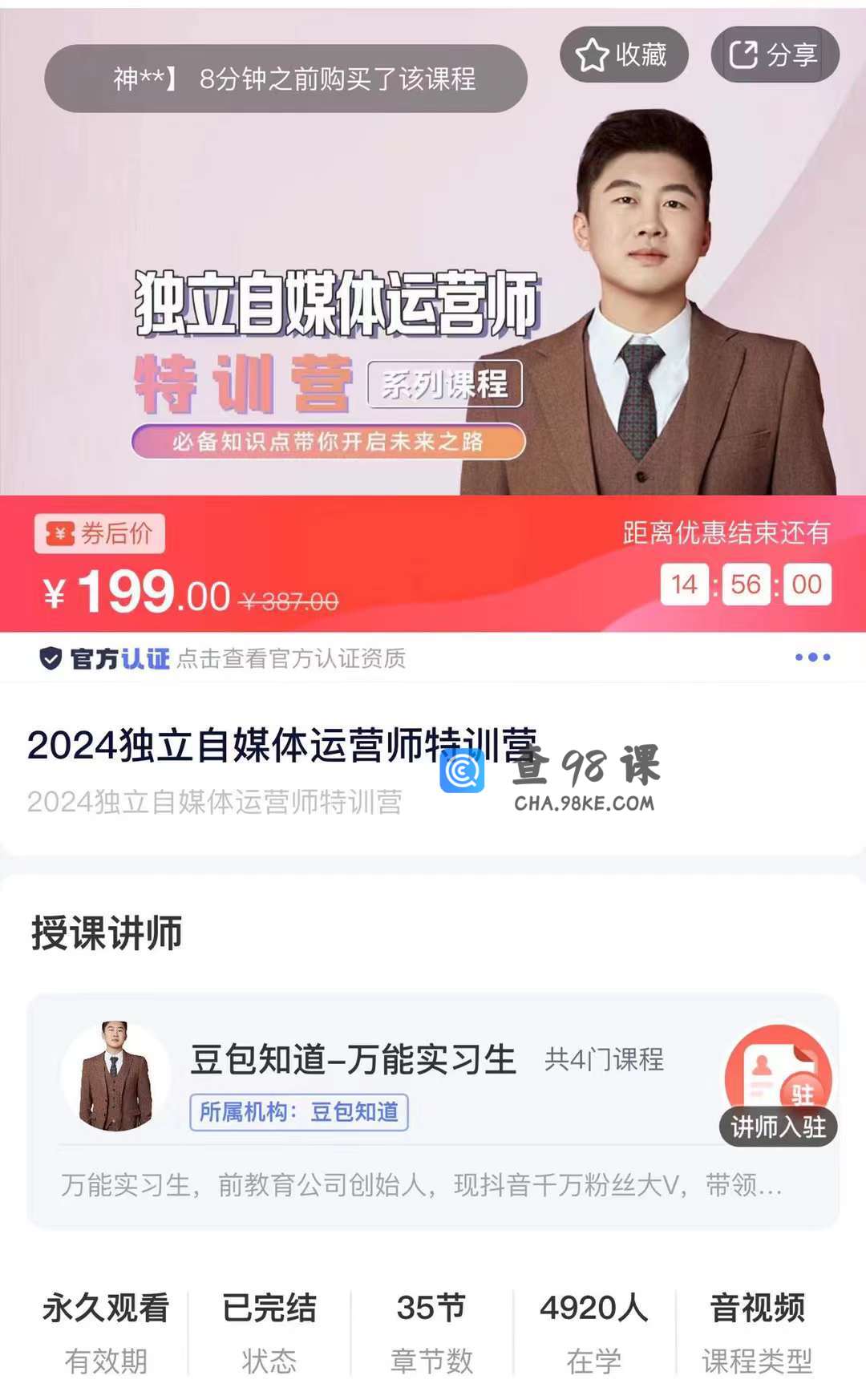866x1400 pixels.
Task: Tap the 收藏 favorite button
Action: click(623, 55)
